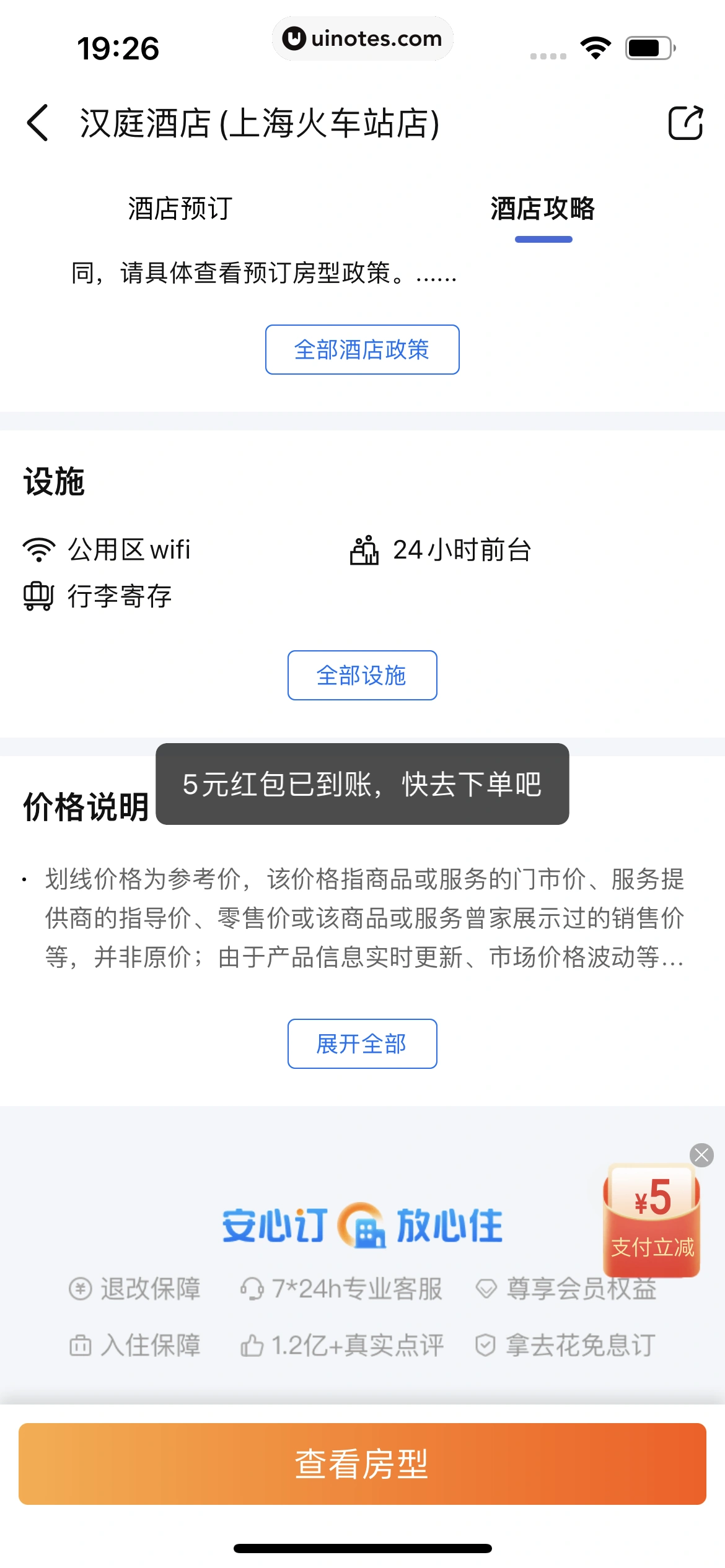Switch to the 酒店预订 tab
Screen dimensions: 725x1568
coord(180,209)
